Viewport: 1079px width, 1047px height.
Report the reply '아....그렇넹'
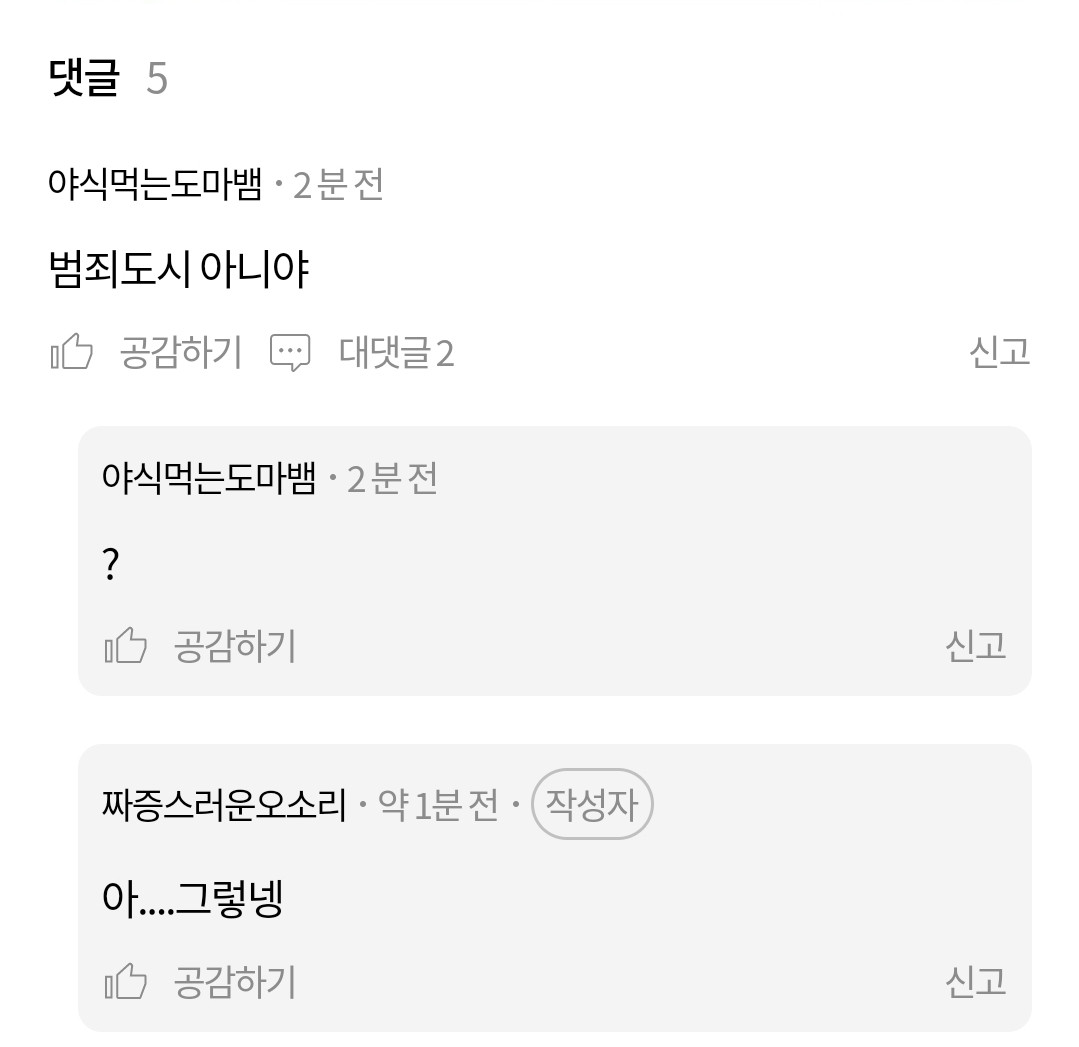tap(974, 982)
